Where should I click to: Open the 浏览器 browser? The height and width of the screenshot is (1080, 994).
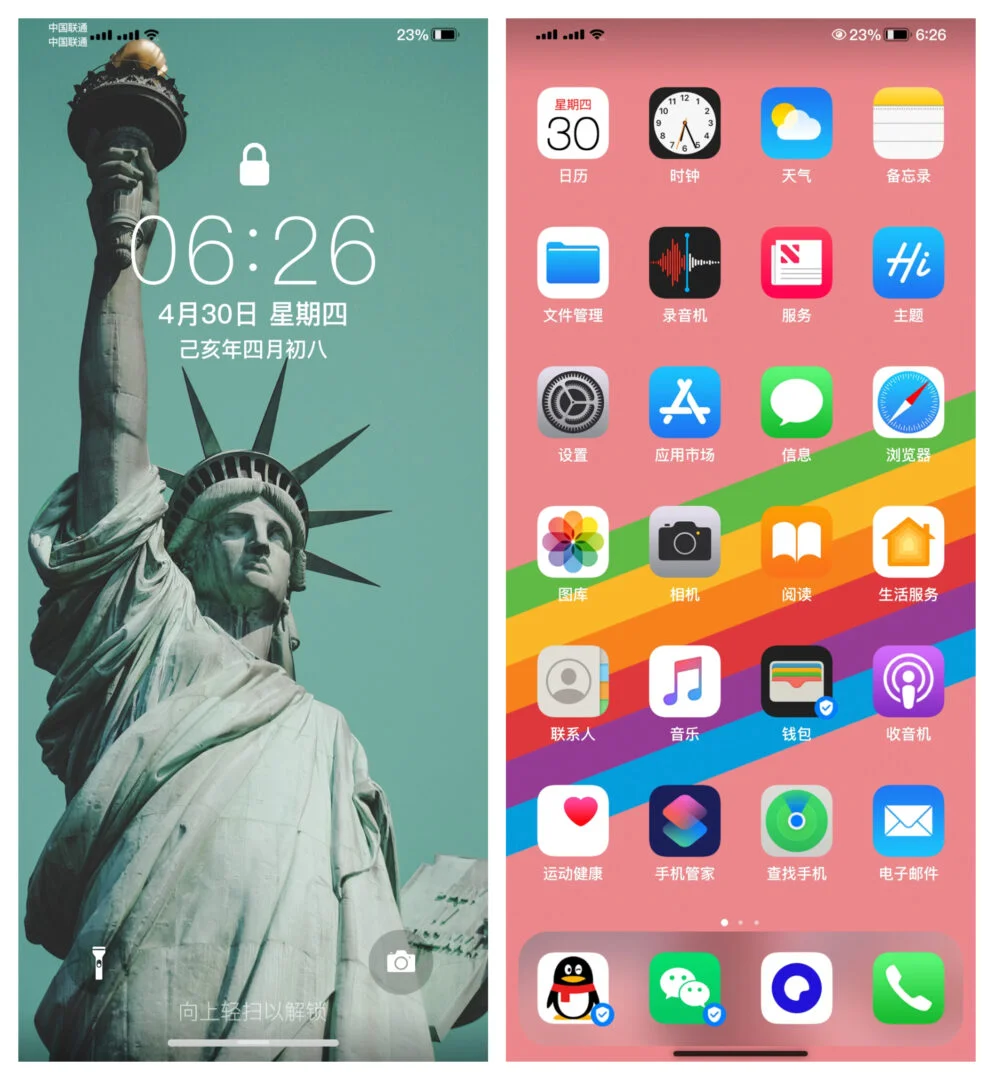pos(908,403)
